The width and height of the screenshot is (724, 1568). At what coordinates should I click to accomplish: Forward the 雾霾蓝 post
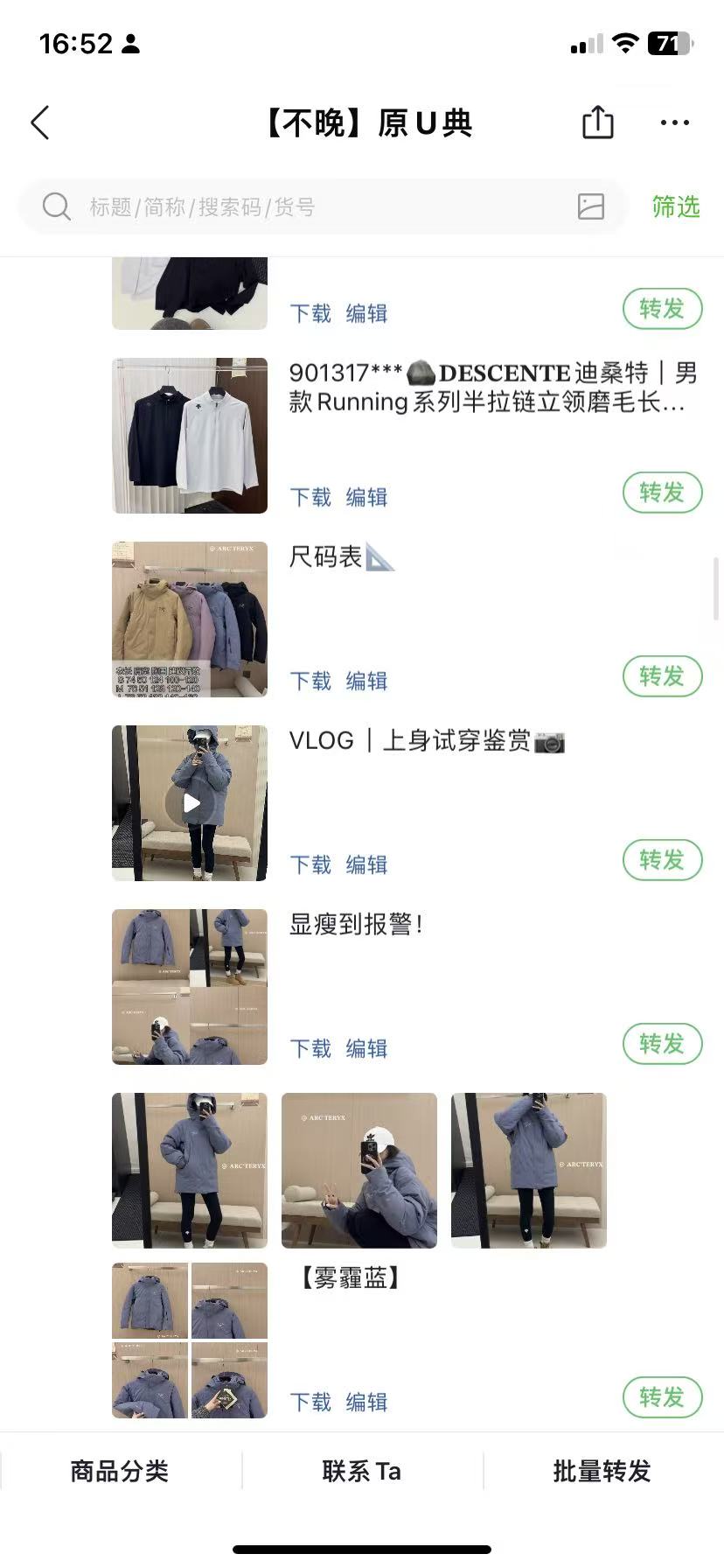coord(662,1397)
